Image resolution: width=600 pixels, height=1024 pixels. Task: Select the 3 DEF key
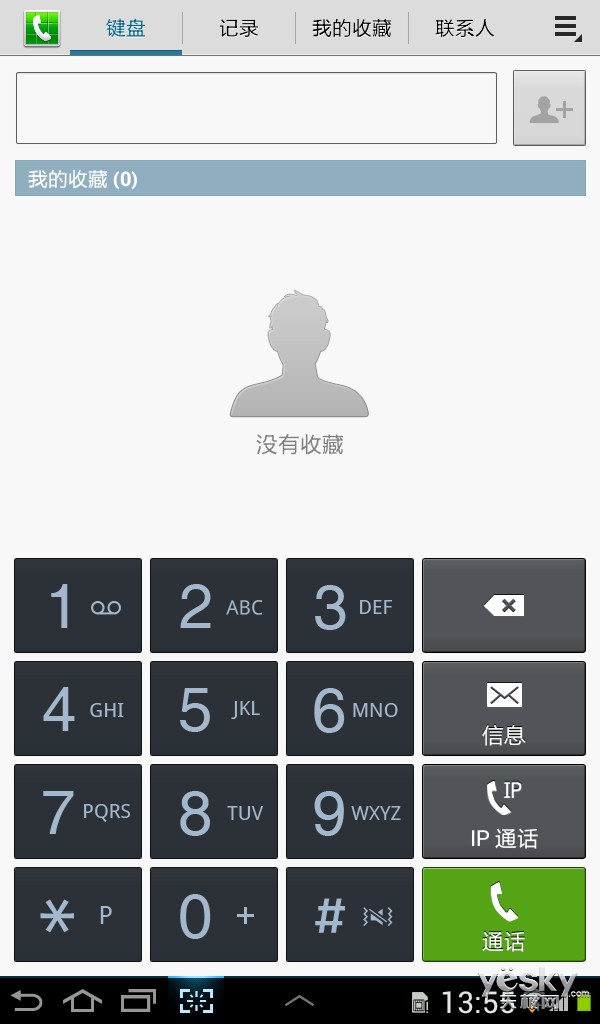pos(349,605)
